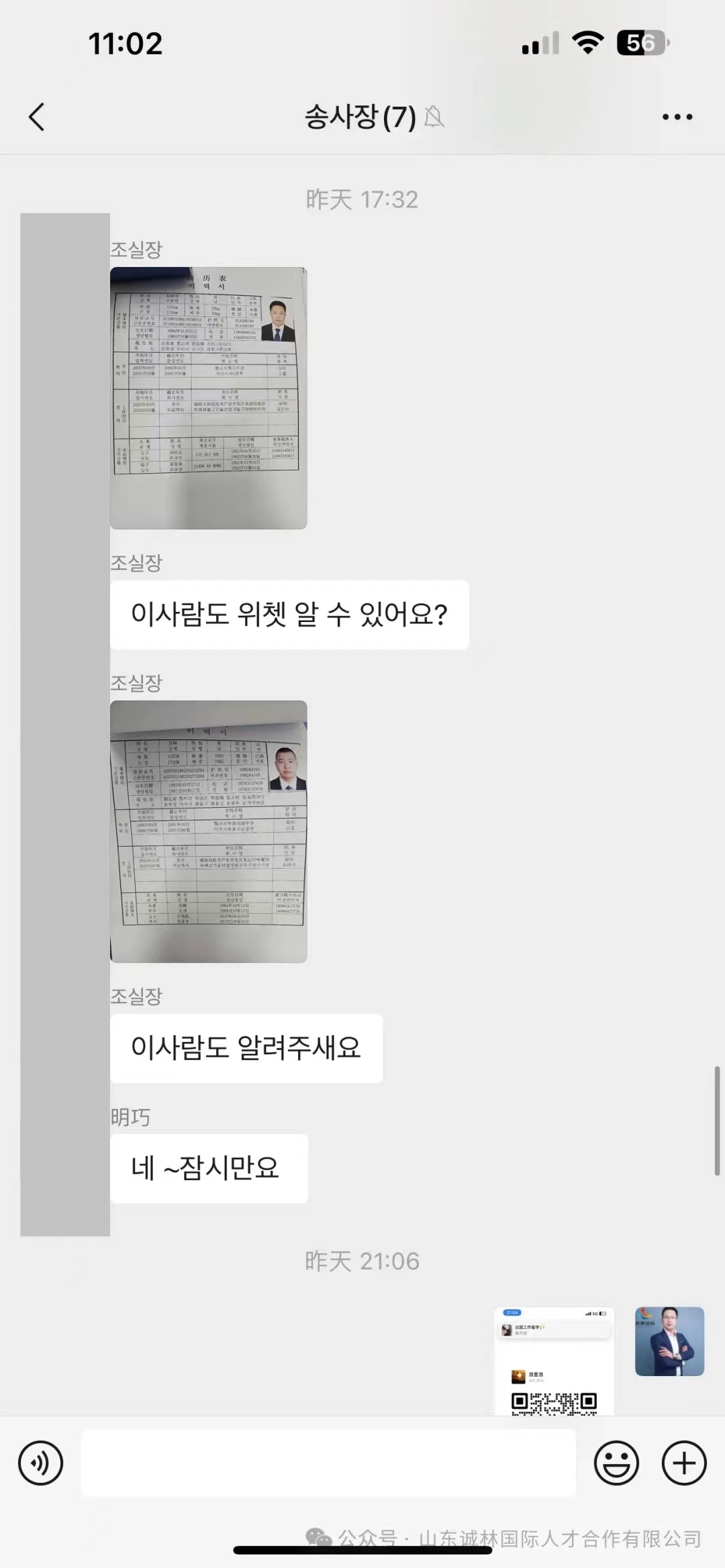Open the second résumé photo from 조실장
Screen dimensions: 725x1568
click(x=208, y=831)
